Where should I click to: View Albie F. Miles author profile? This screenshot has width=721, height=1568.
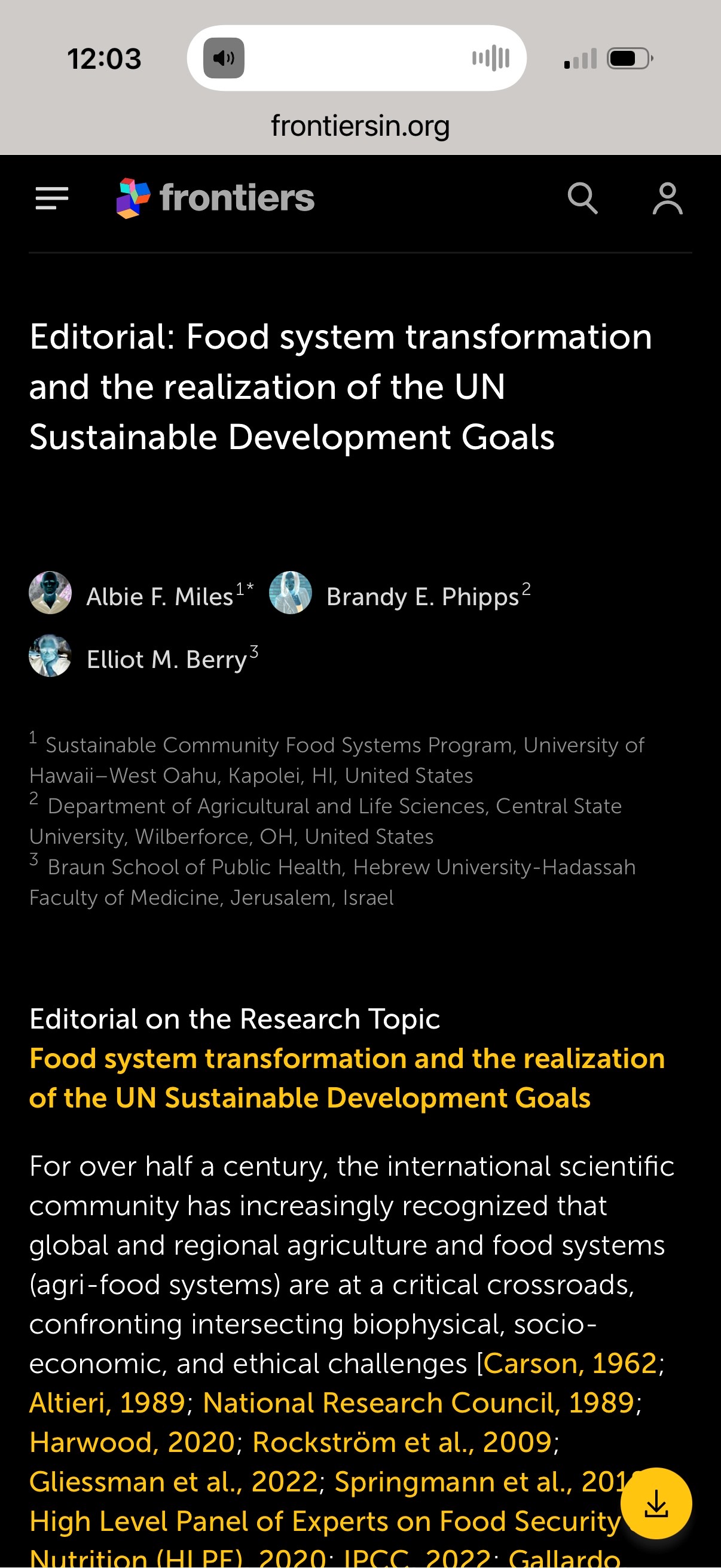pos(160,597)
